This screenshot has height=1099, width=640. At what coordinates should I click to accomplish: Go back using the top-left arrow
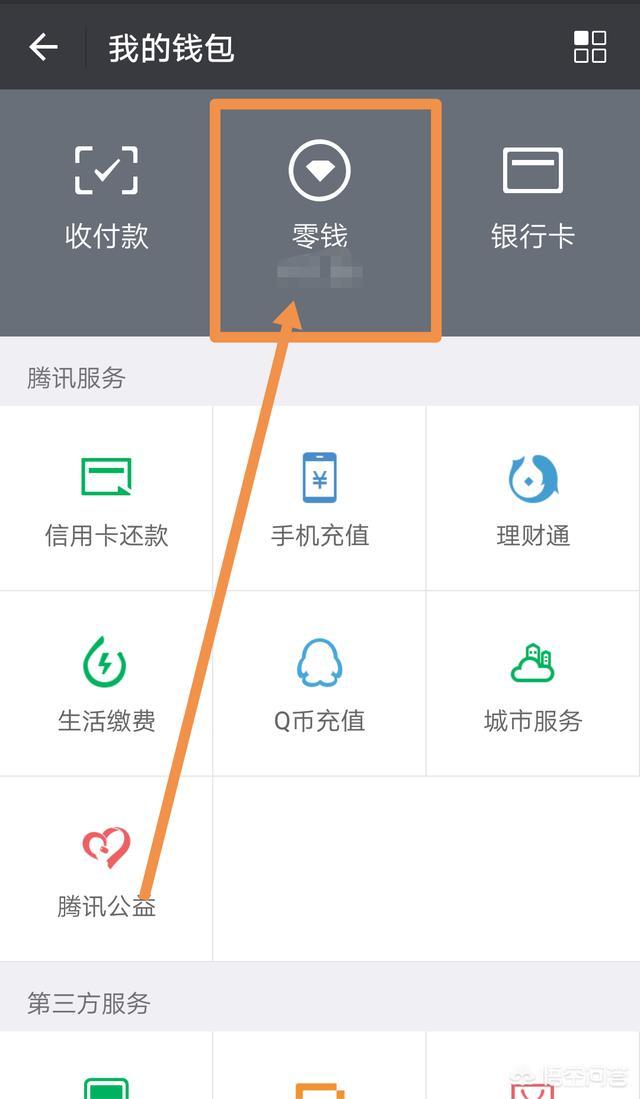43,48
